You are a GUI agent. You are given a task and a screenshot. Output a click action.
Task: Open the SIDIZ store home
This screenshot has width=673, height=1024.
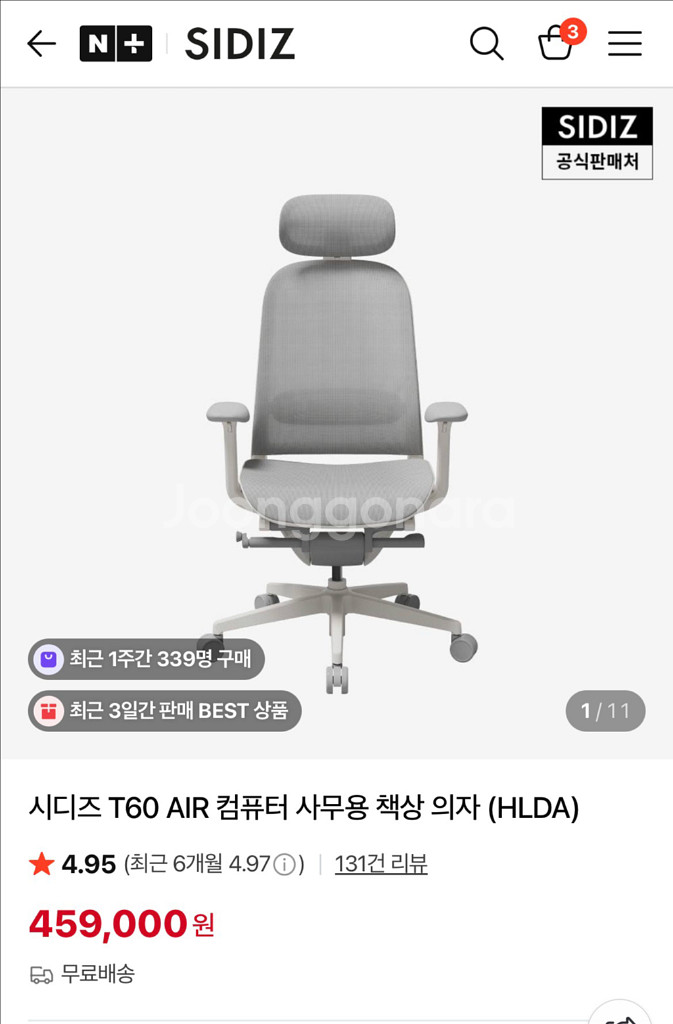[x=240, y=44]
